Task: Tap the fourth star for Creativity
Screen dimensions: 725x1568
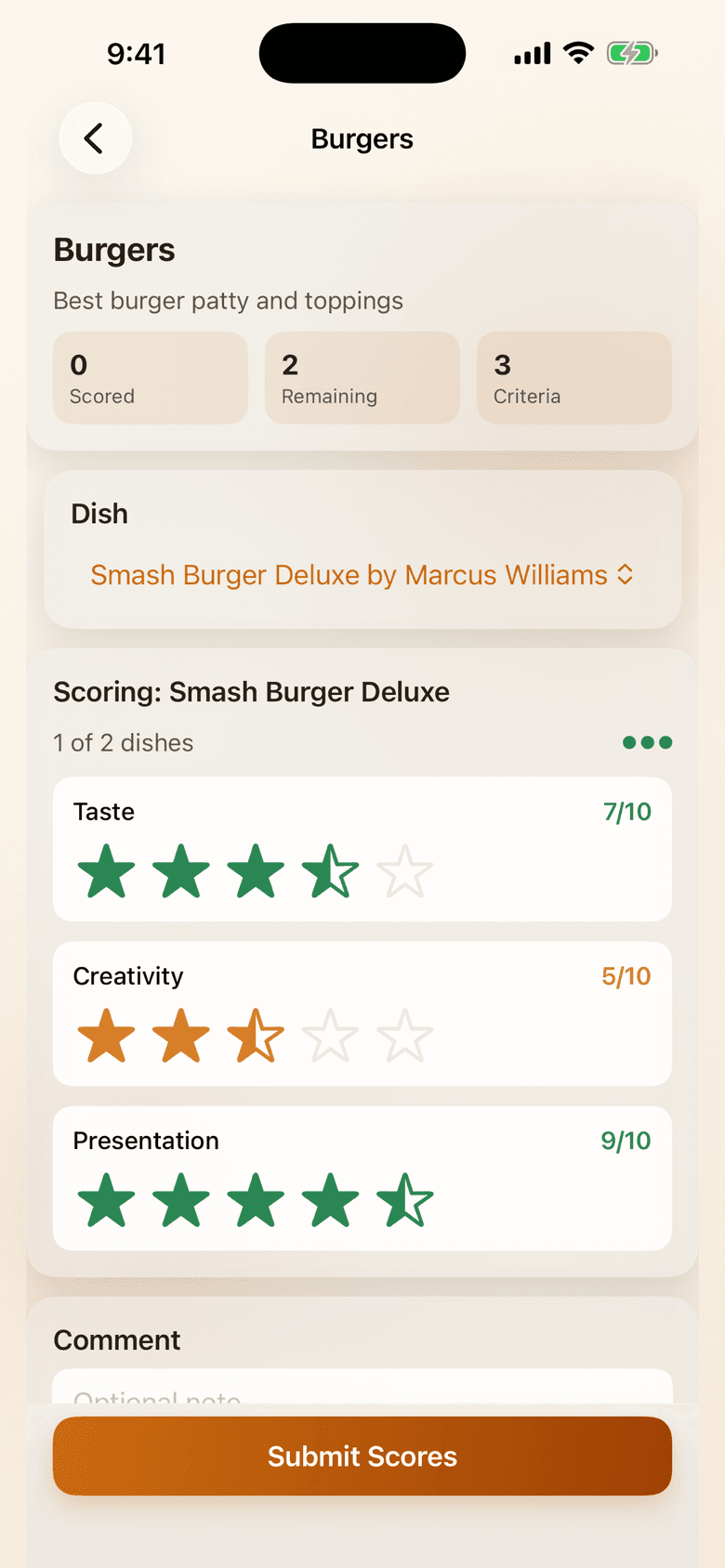Action: point(330,1034)
